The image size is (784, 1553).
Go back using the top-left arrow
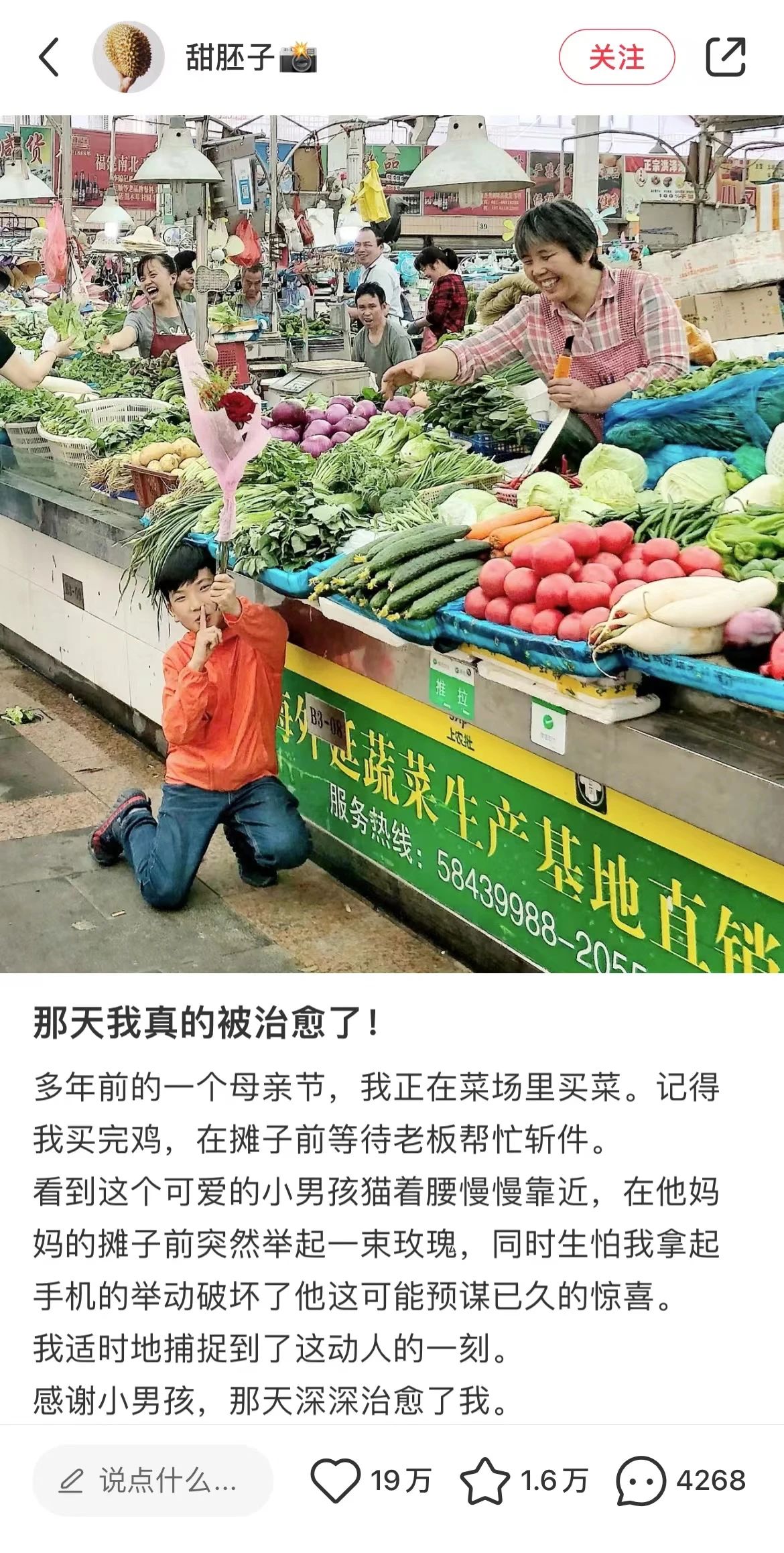pyautogui.click(x=49, y=58)
